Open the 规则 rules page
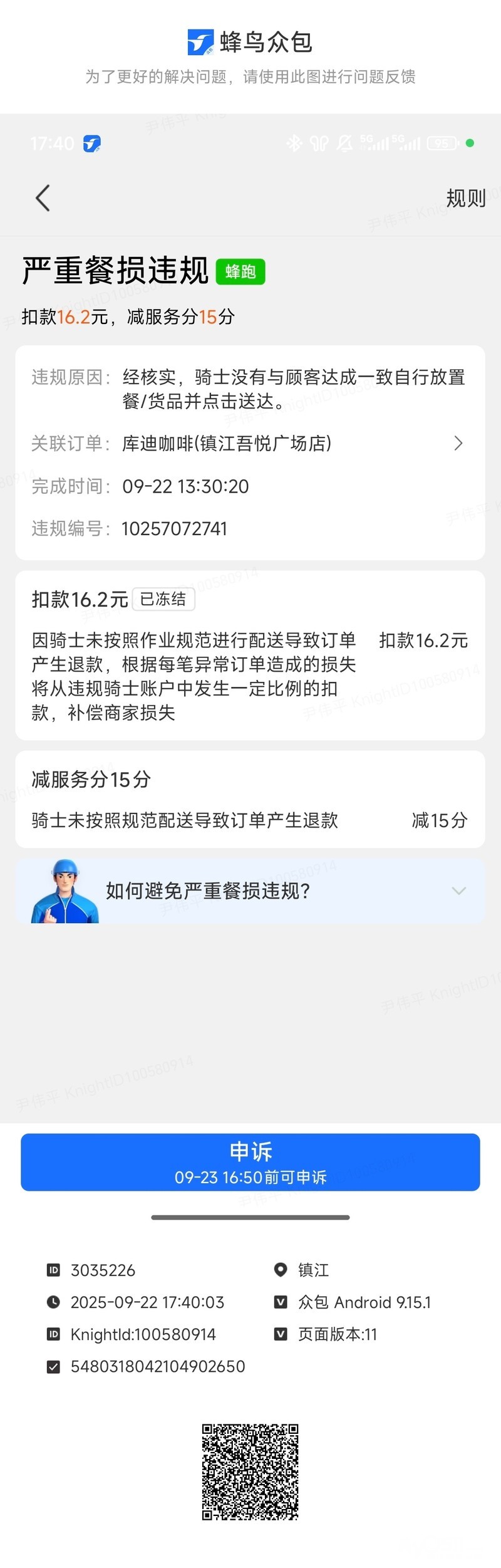 [465, 199]
